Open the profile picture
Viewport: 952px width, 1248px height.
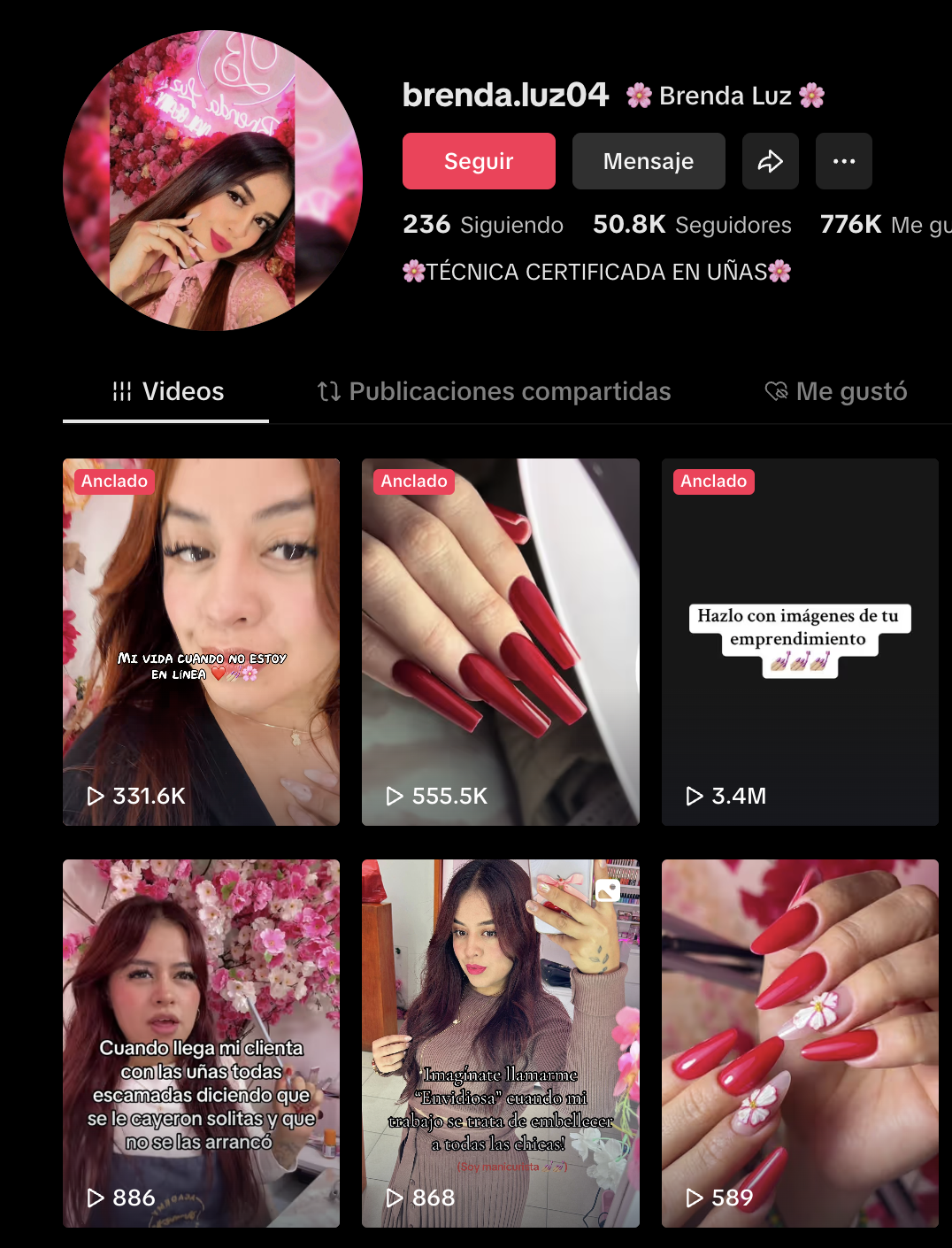212,181
